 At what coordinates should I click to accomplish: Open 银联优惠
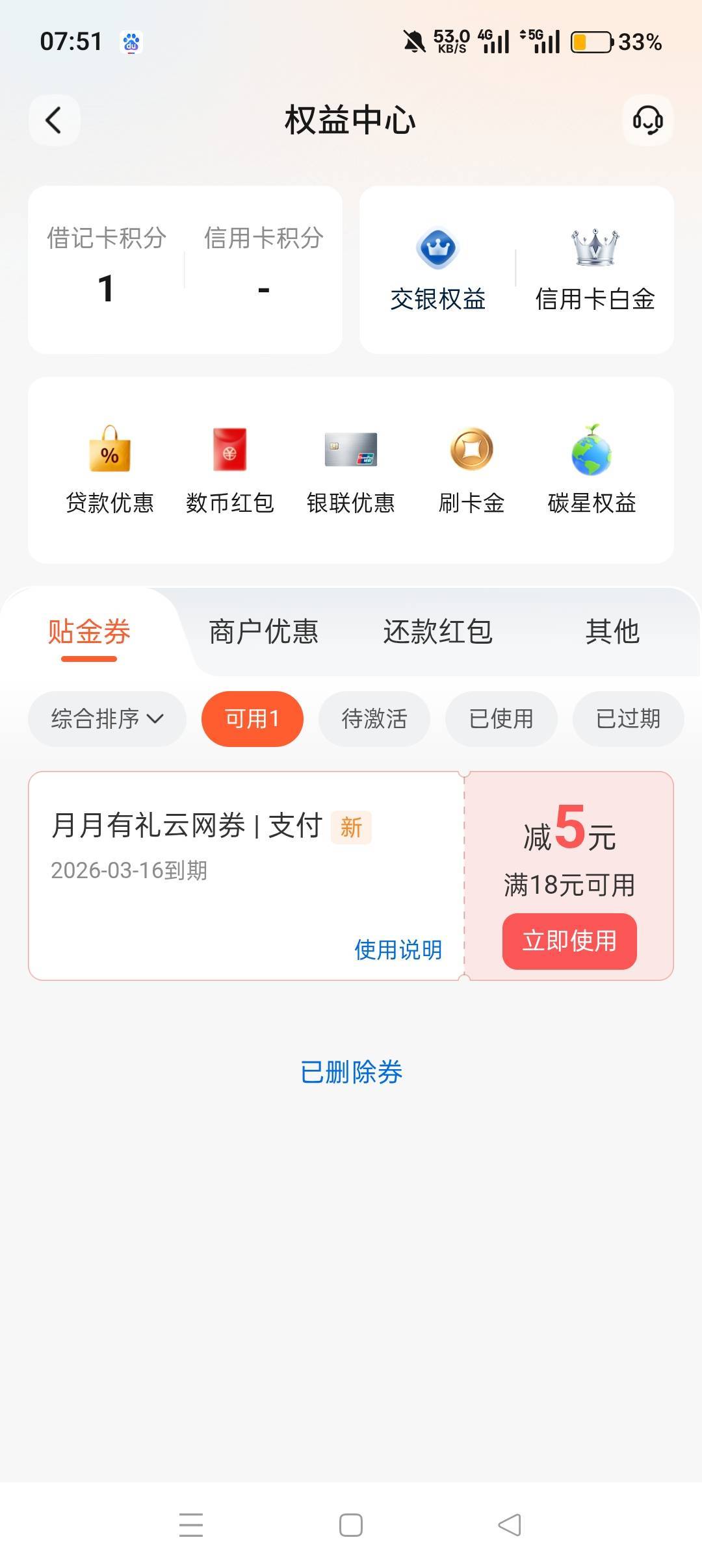point(351,469)
